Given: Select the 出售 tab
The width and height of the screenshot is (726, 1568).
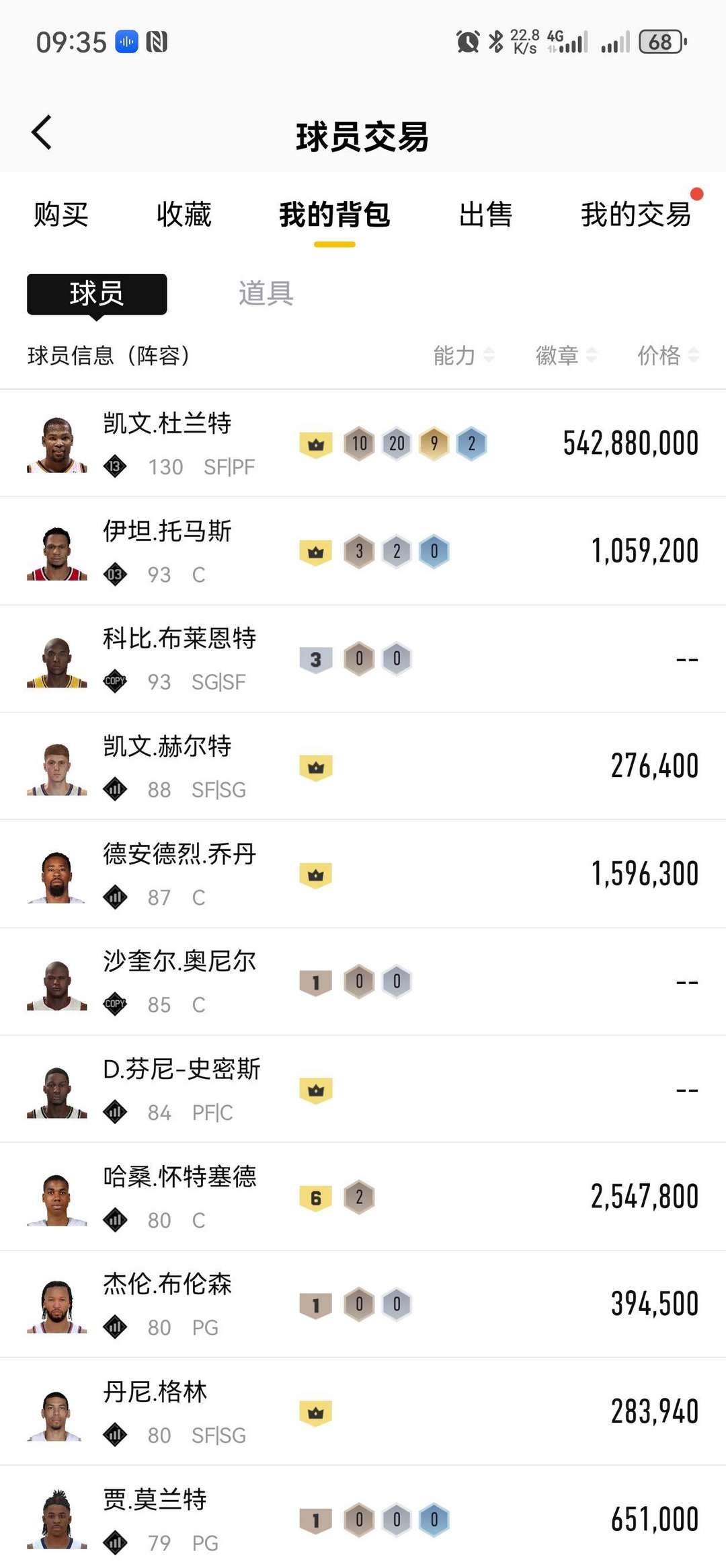Looking at the screenshot, I should point(485,215).
